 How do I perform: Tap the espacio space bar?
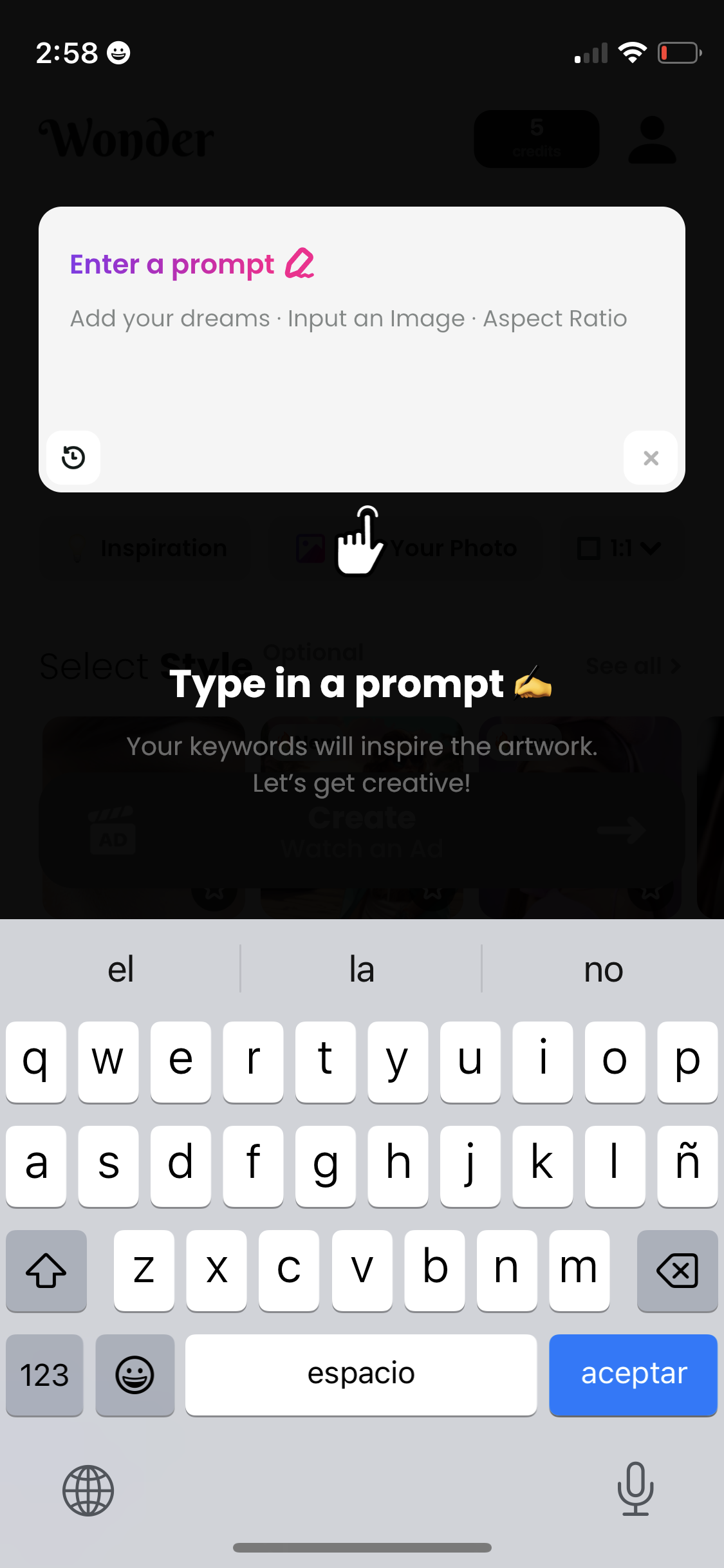pos(360,1374)
